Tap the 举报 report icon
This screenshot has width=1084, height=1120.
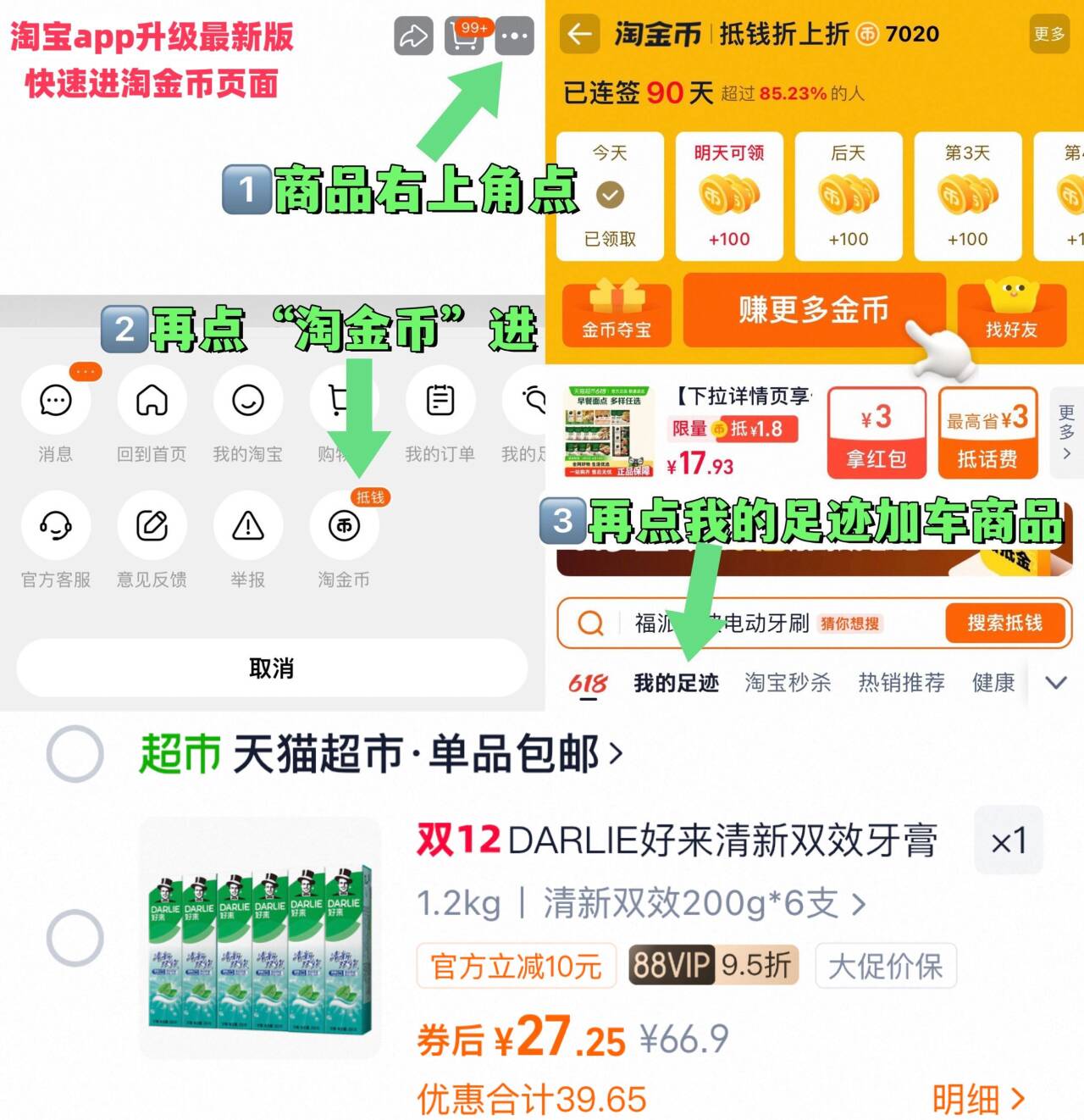(x=247, y=527)
